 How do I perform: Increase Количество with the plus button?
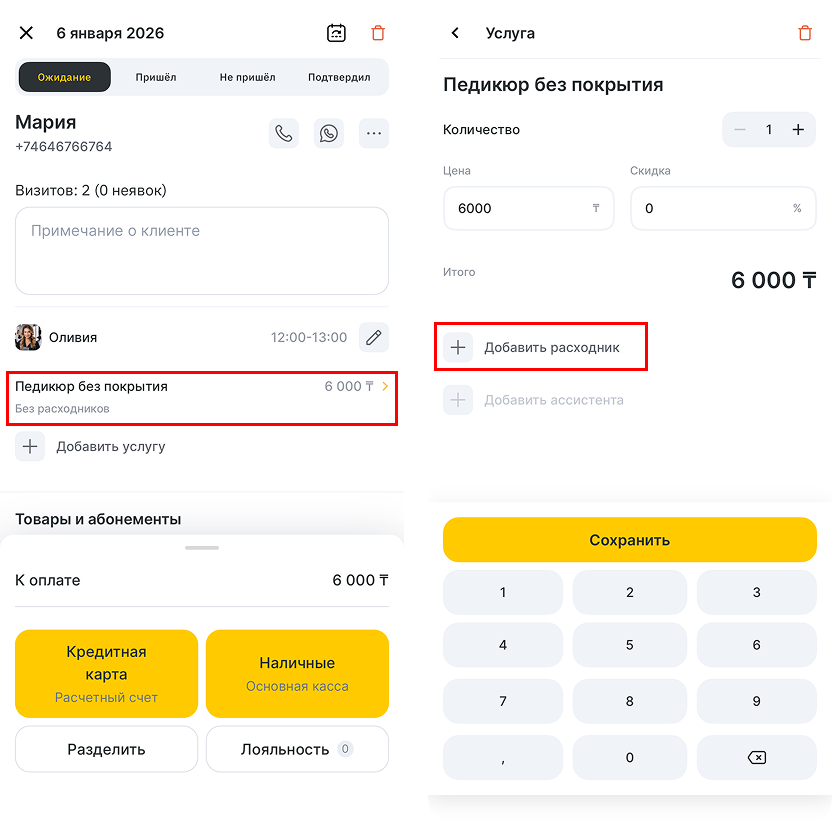(x=798, y=130)
